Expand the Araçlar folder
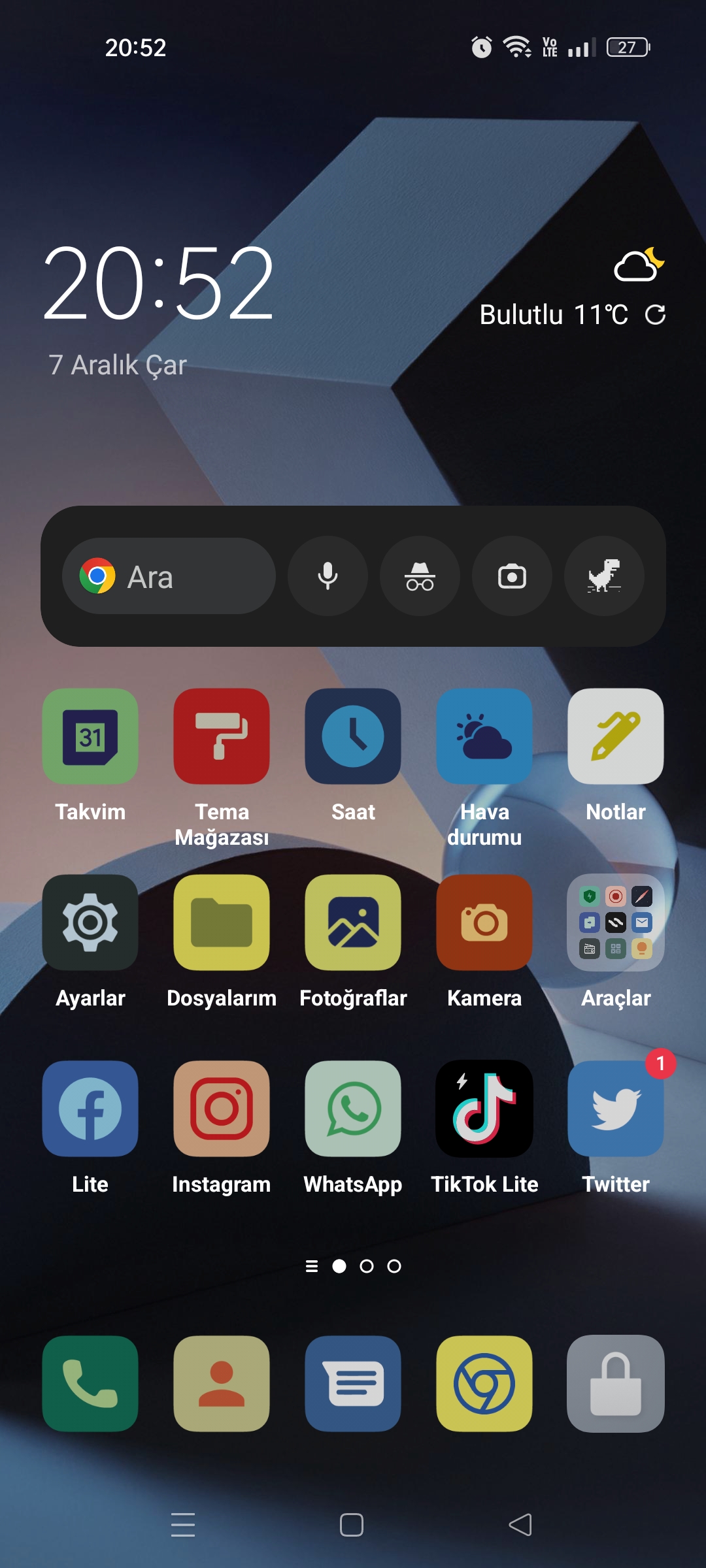 616,923
